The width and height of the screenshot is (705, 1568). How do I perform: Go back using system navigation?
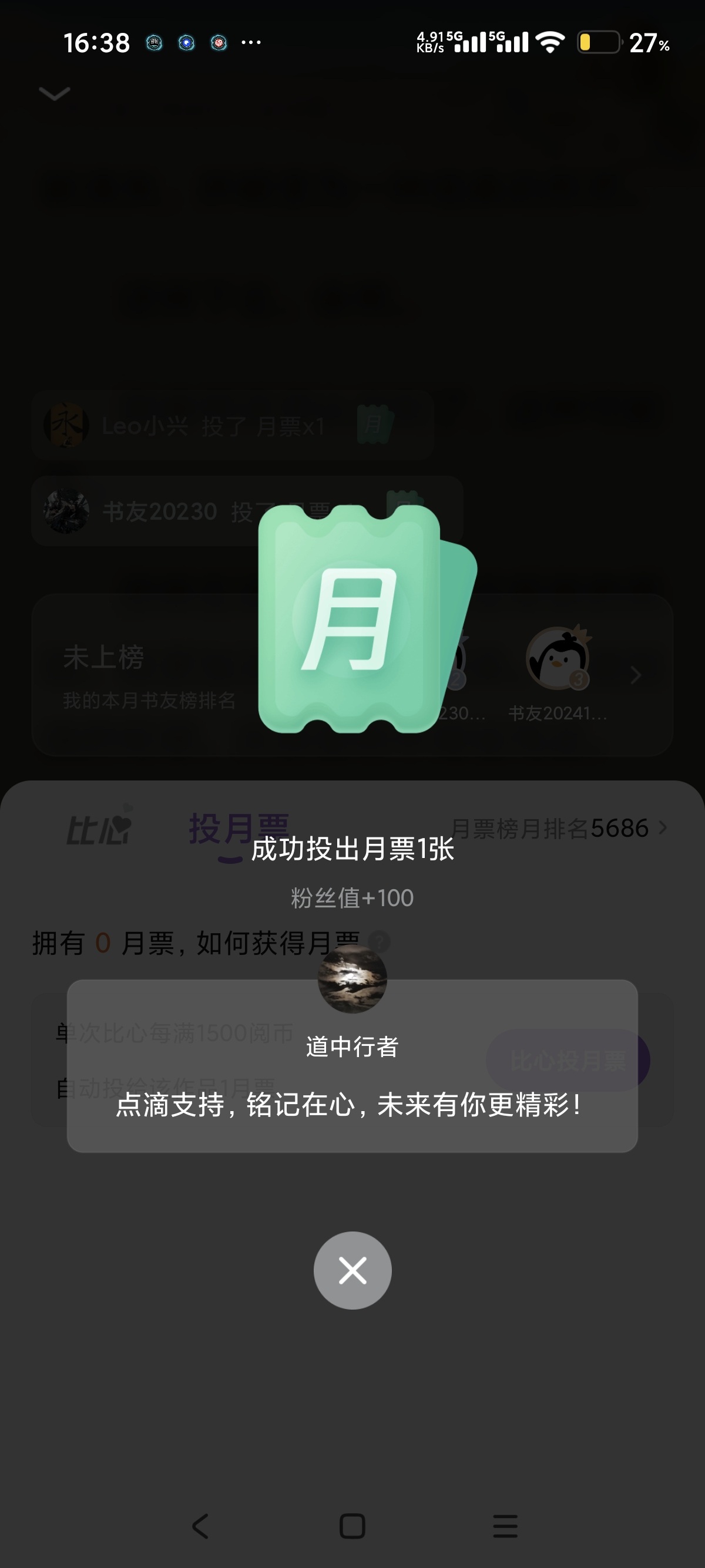point(200,1526)
